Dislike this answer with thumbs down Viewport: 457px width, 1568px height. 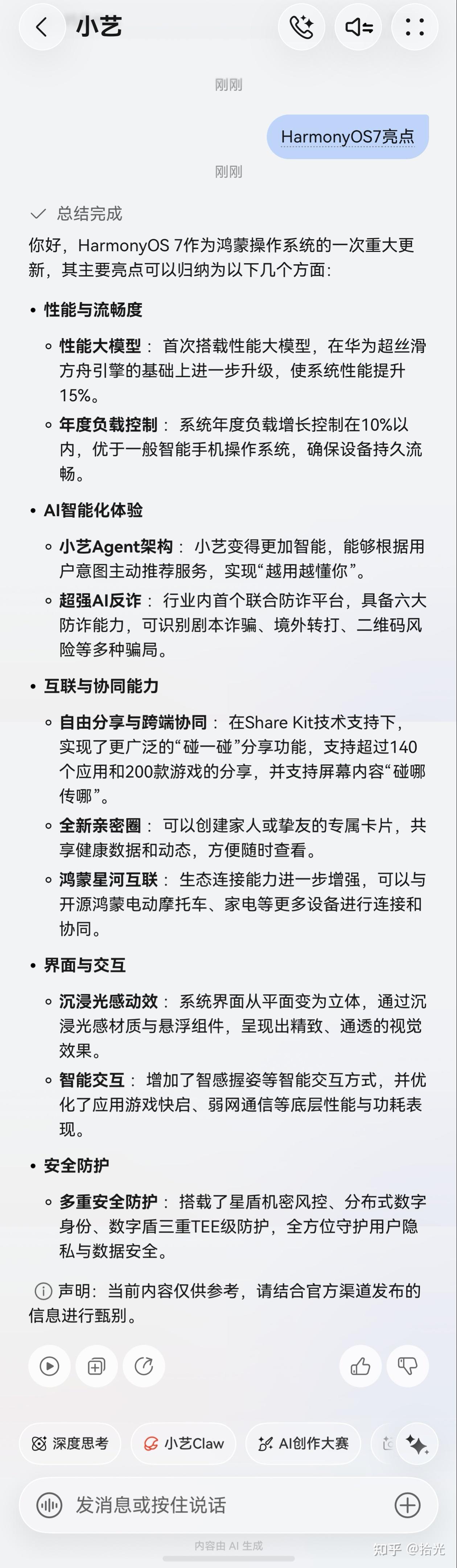(x=408, y=1366)
